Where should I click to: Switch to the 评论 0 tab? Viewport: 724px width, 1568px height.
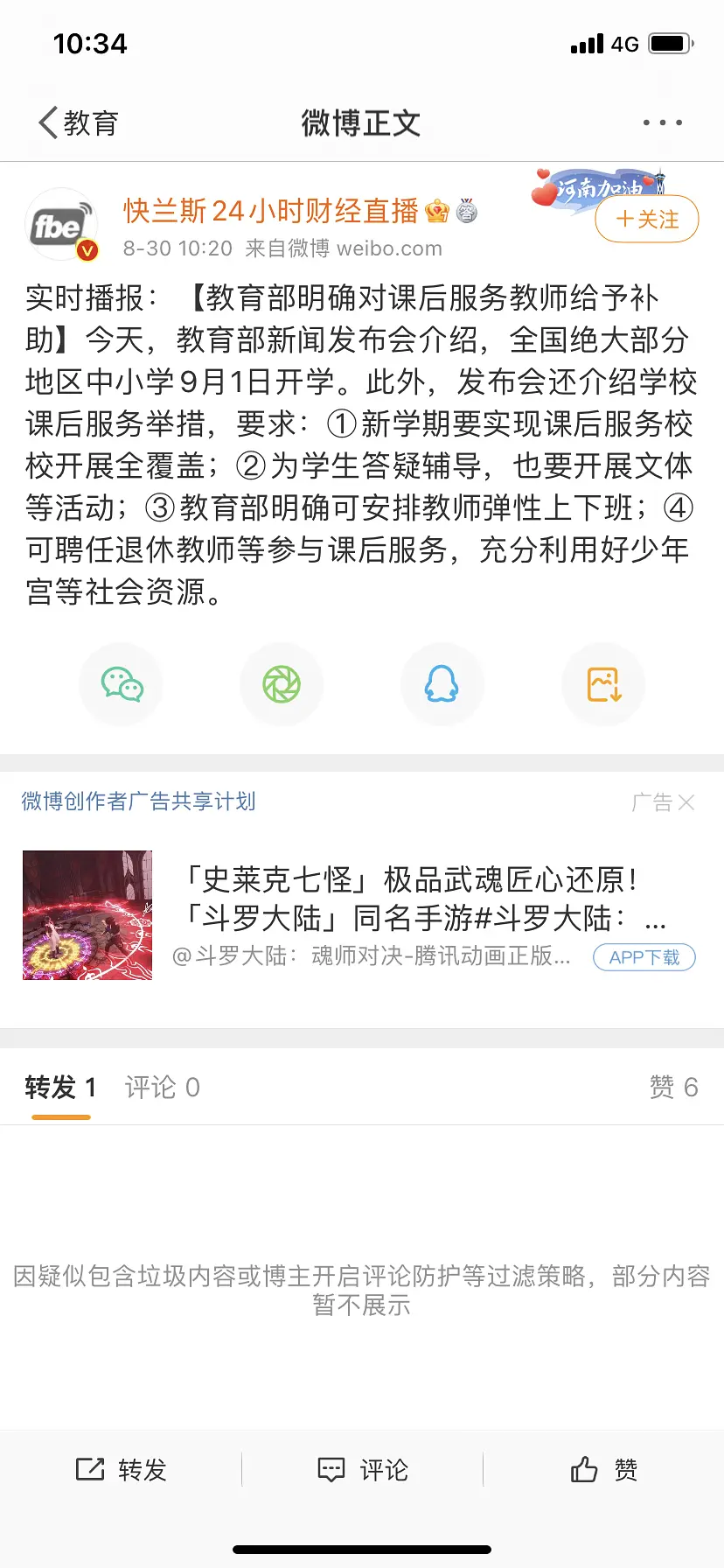(x=163, y=1088)
